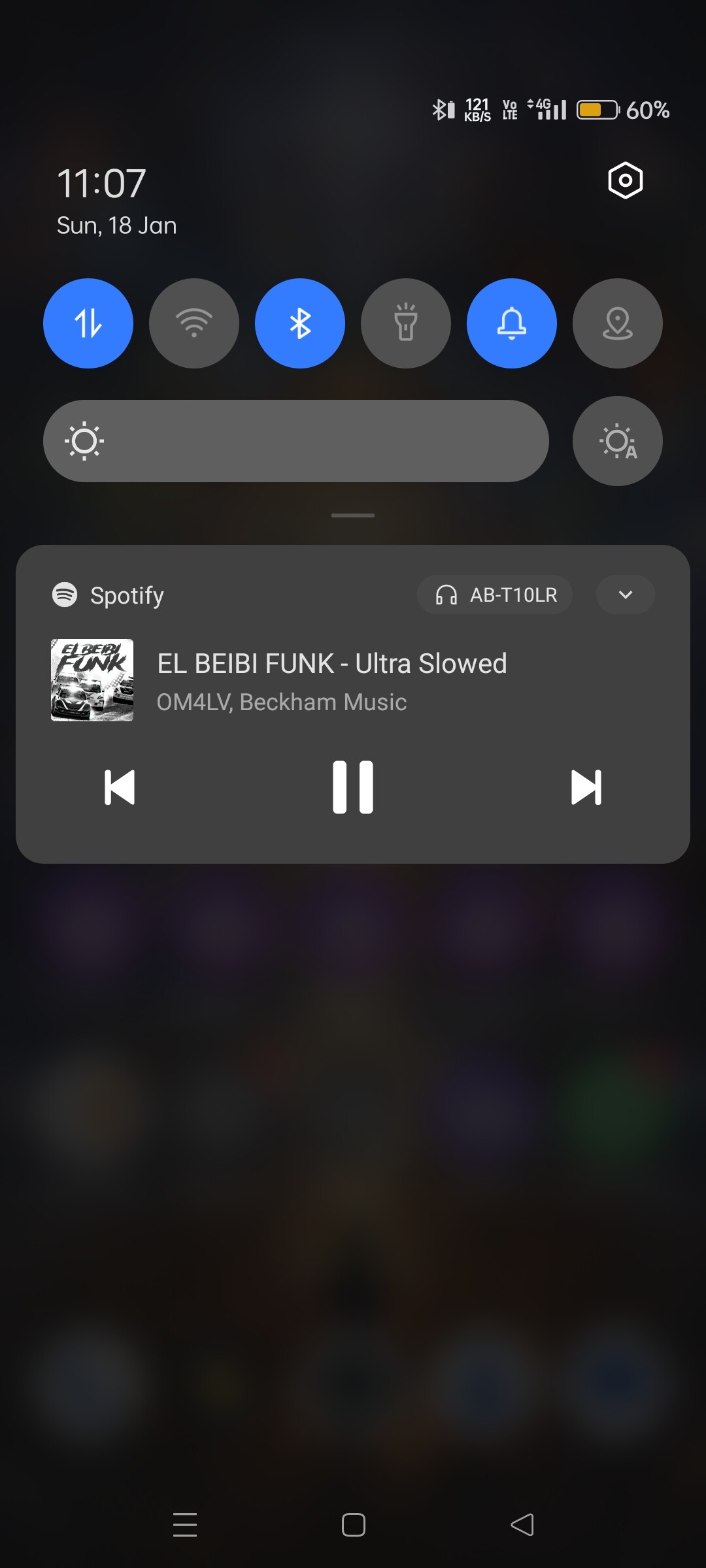The width and height of the screenshot is (706, 1568).
Task: Pause EL BEIBI FUNK playback
Action: click(x=353, y=787)
